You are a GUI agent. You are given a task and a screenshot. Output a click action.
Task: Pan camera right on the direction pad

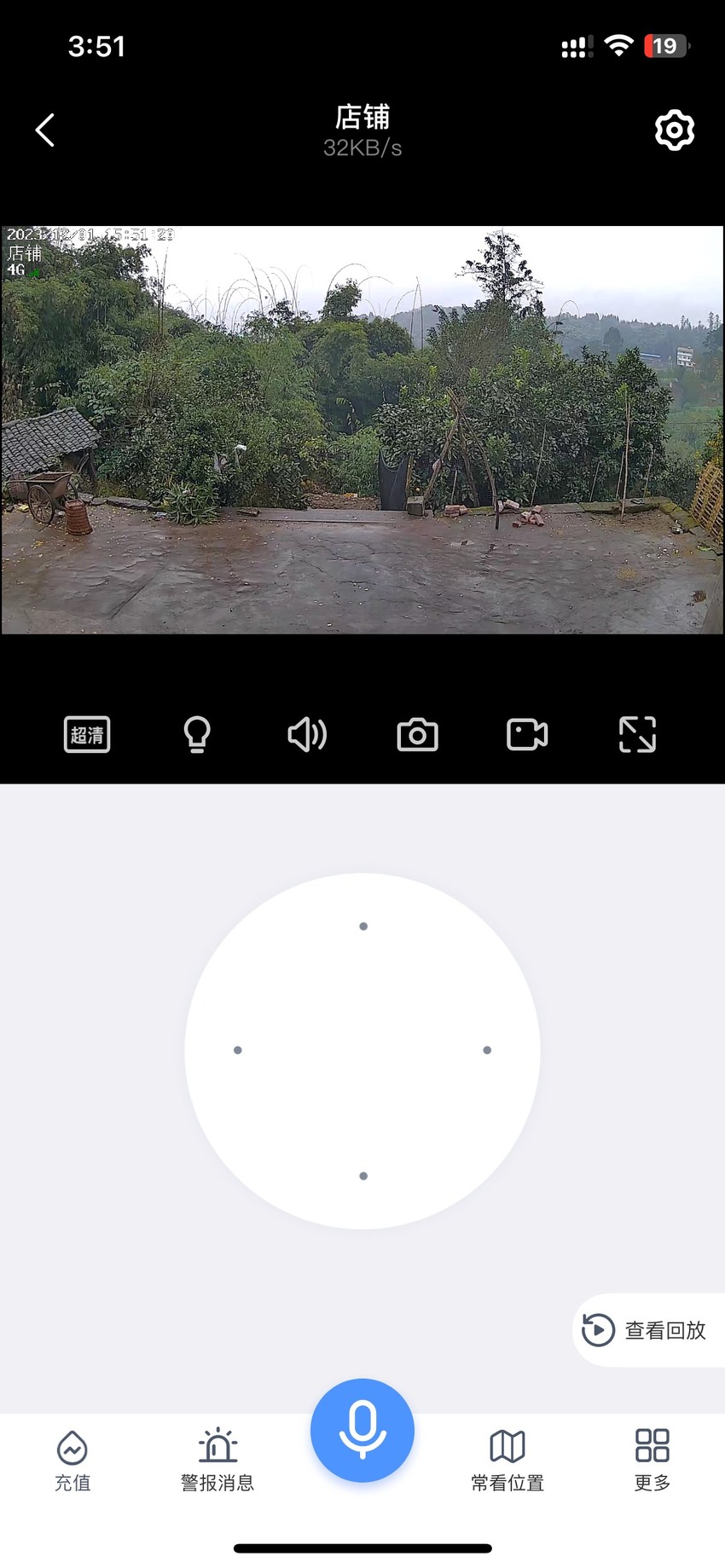(487, 1050)
